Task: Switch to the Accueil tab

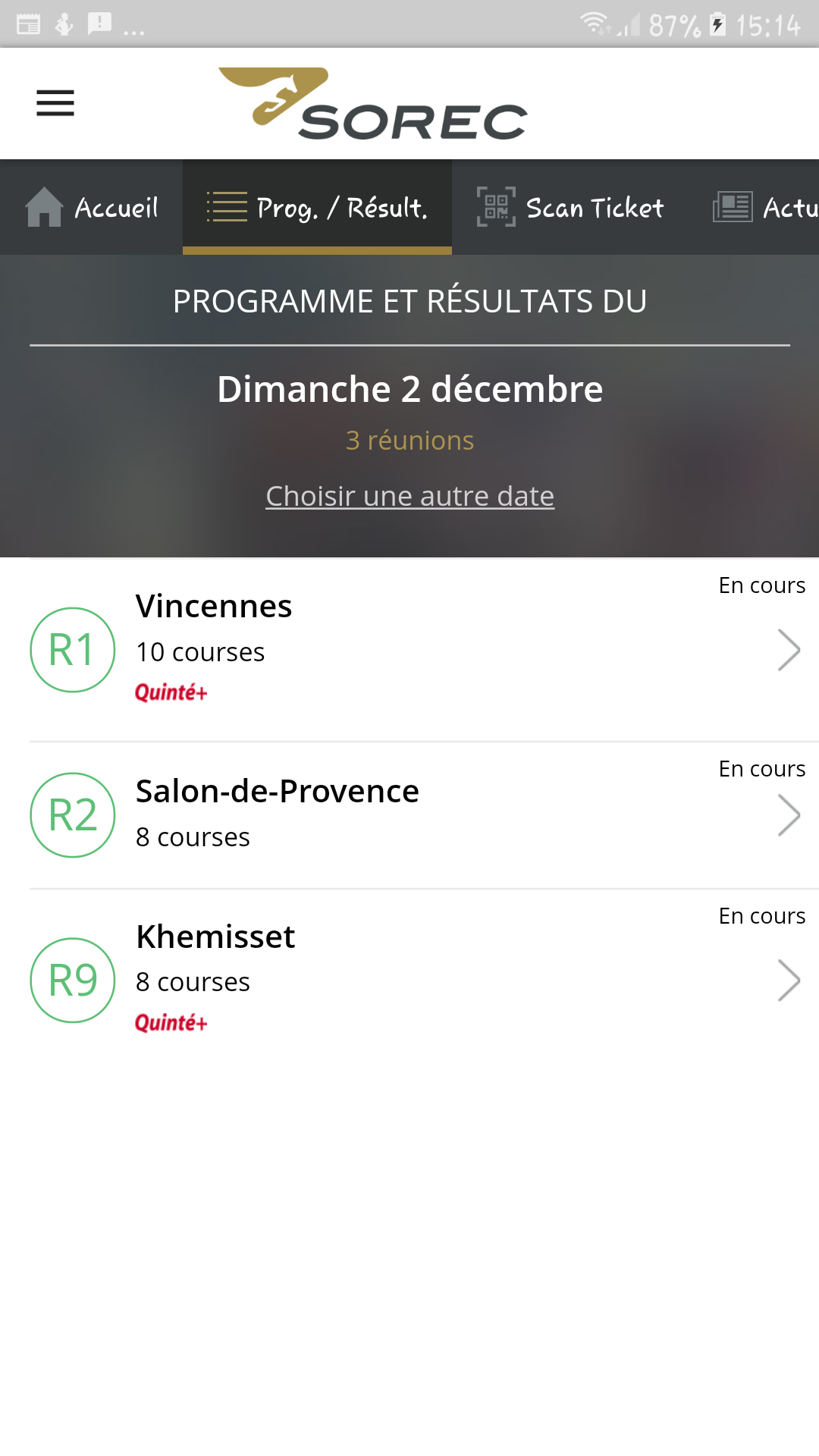Action: pyautogui.click(x=91, y=207)
